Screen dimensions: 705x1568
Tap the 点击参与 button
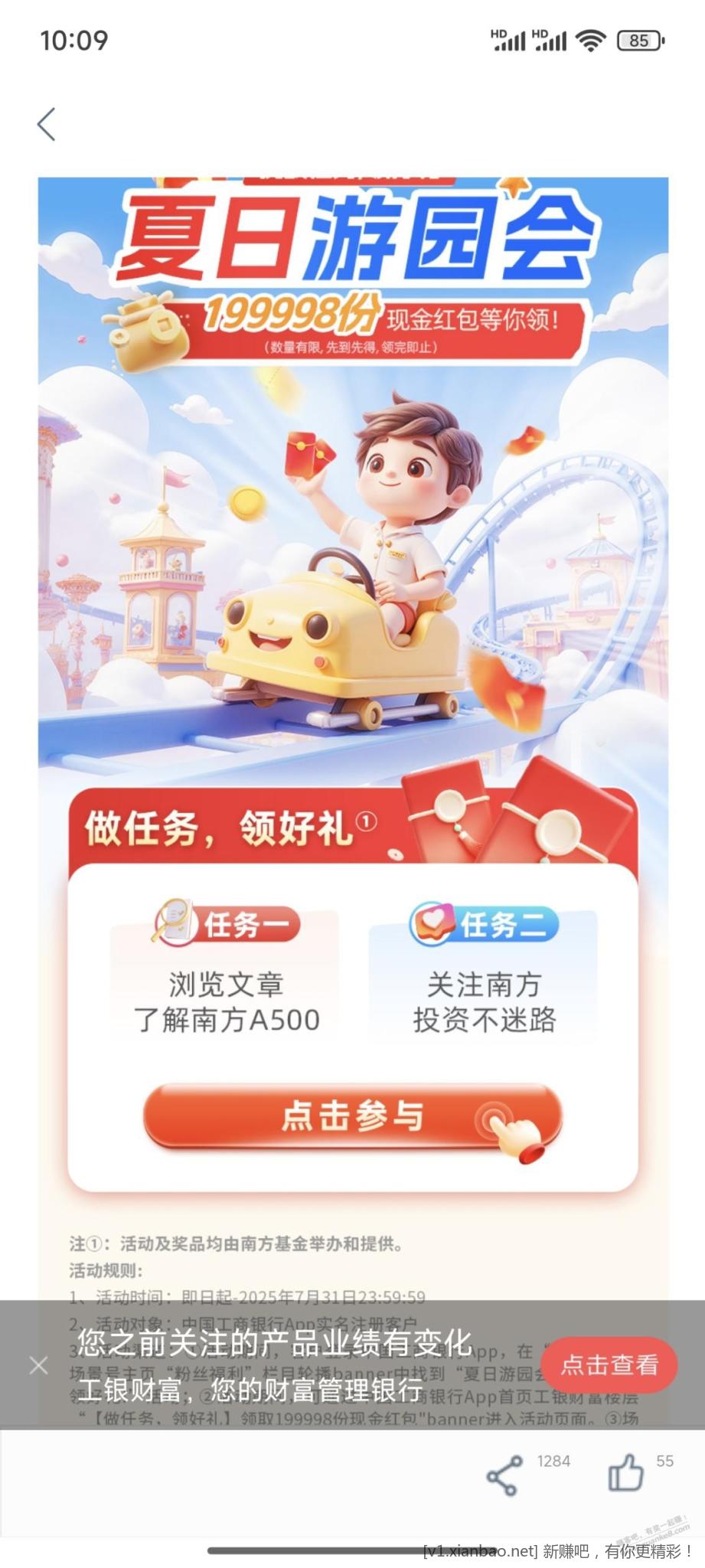point(352,1116)
